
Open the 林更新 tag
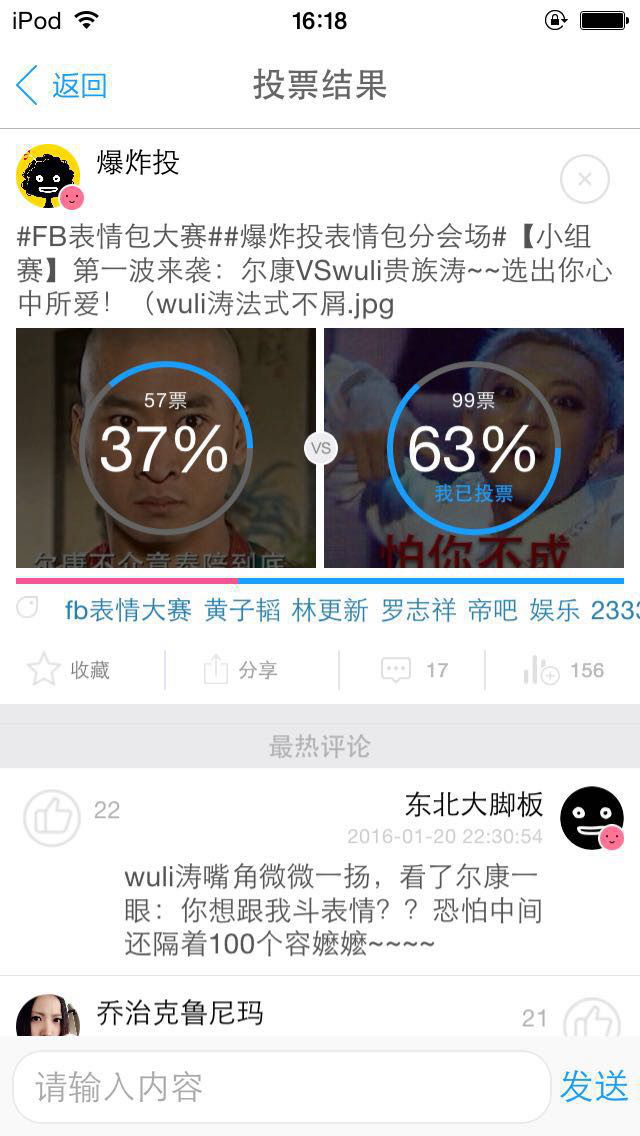tap(330, 610)
